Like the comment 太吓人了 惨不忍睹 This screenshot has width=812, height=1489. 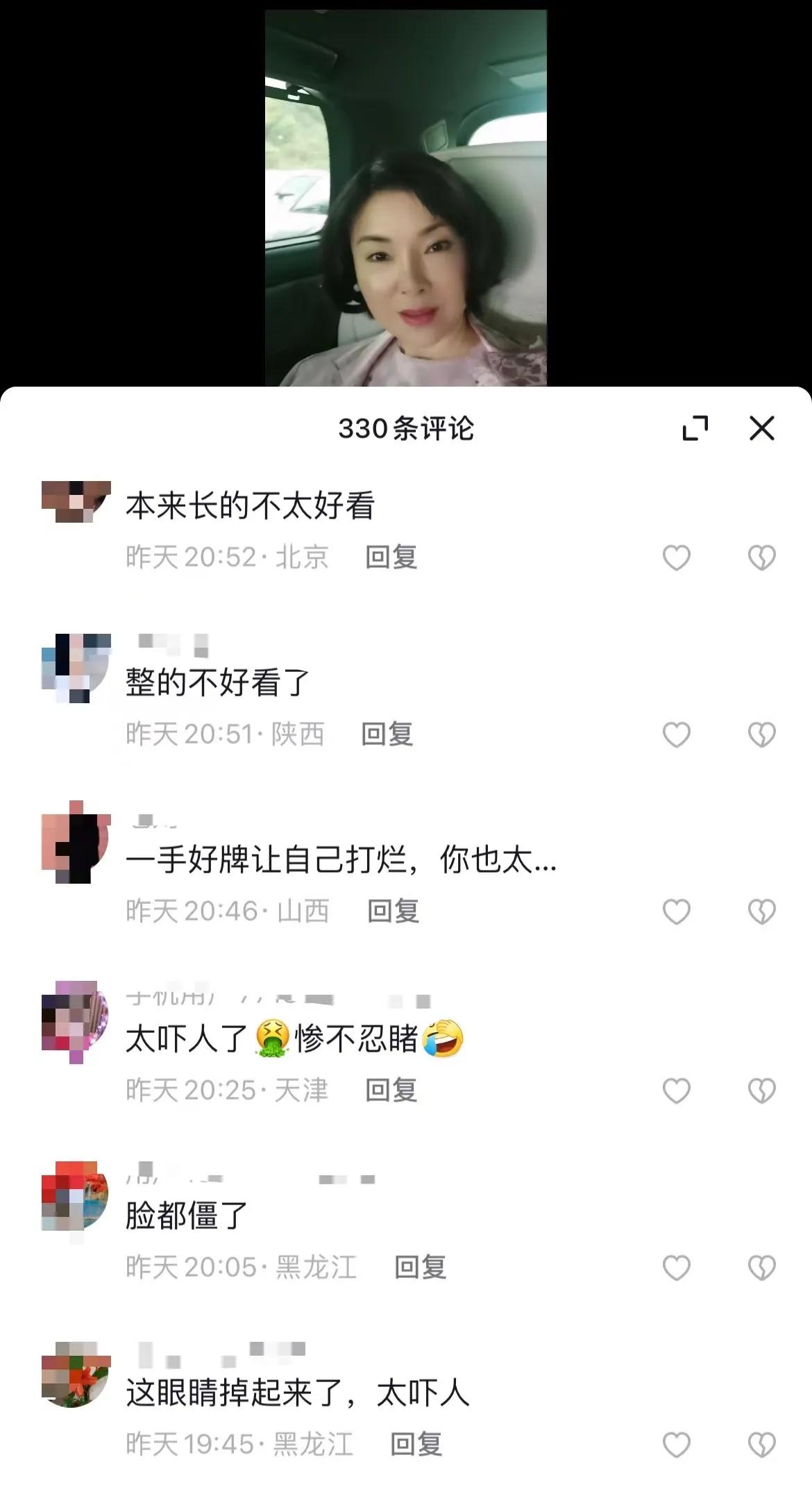(x=677, y=1091)
